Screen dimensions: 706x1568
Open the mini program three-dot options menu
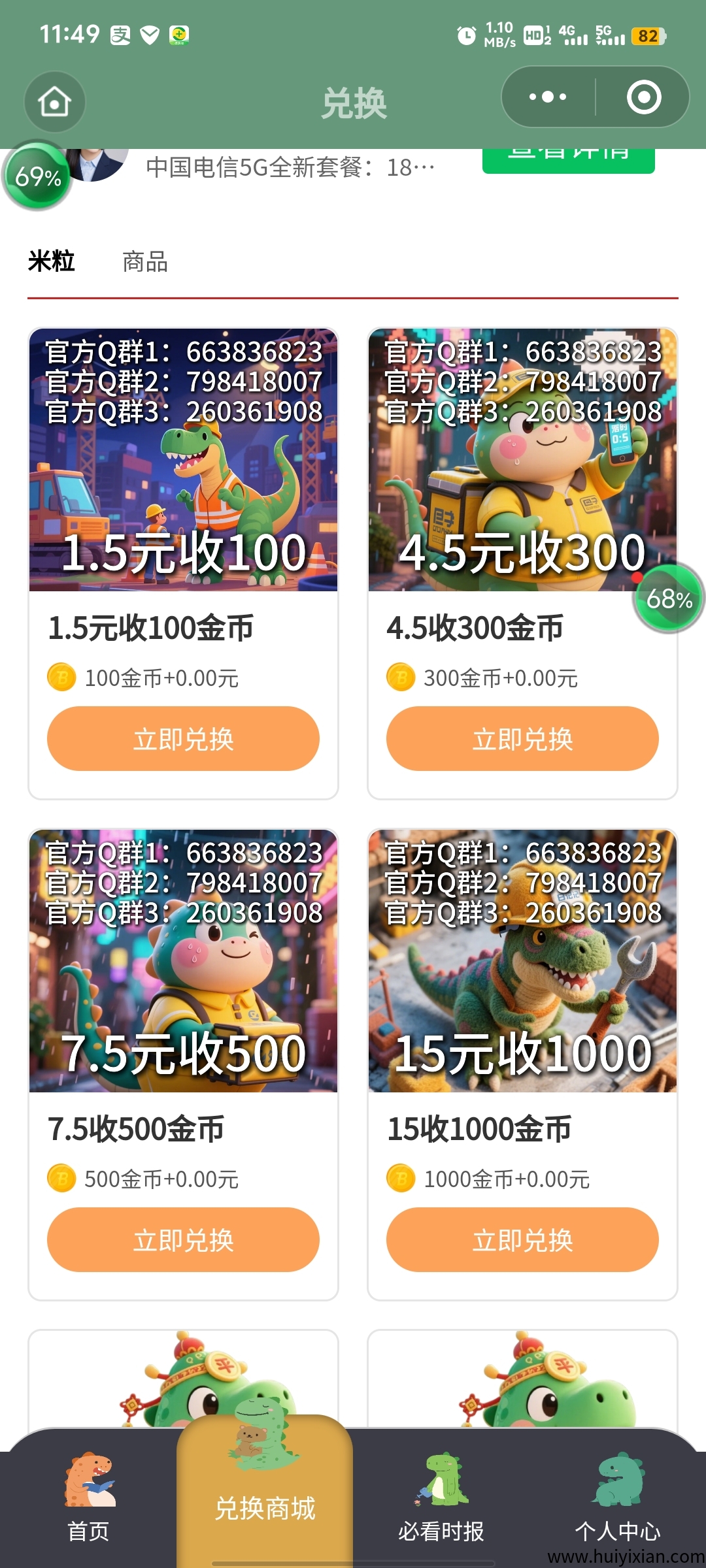[x=546, y=97]
